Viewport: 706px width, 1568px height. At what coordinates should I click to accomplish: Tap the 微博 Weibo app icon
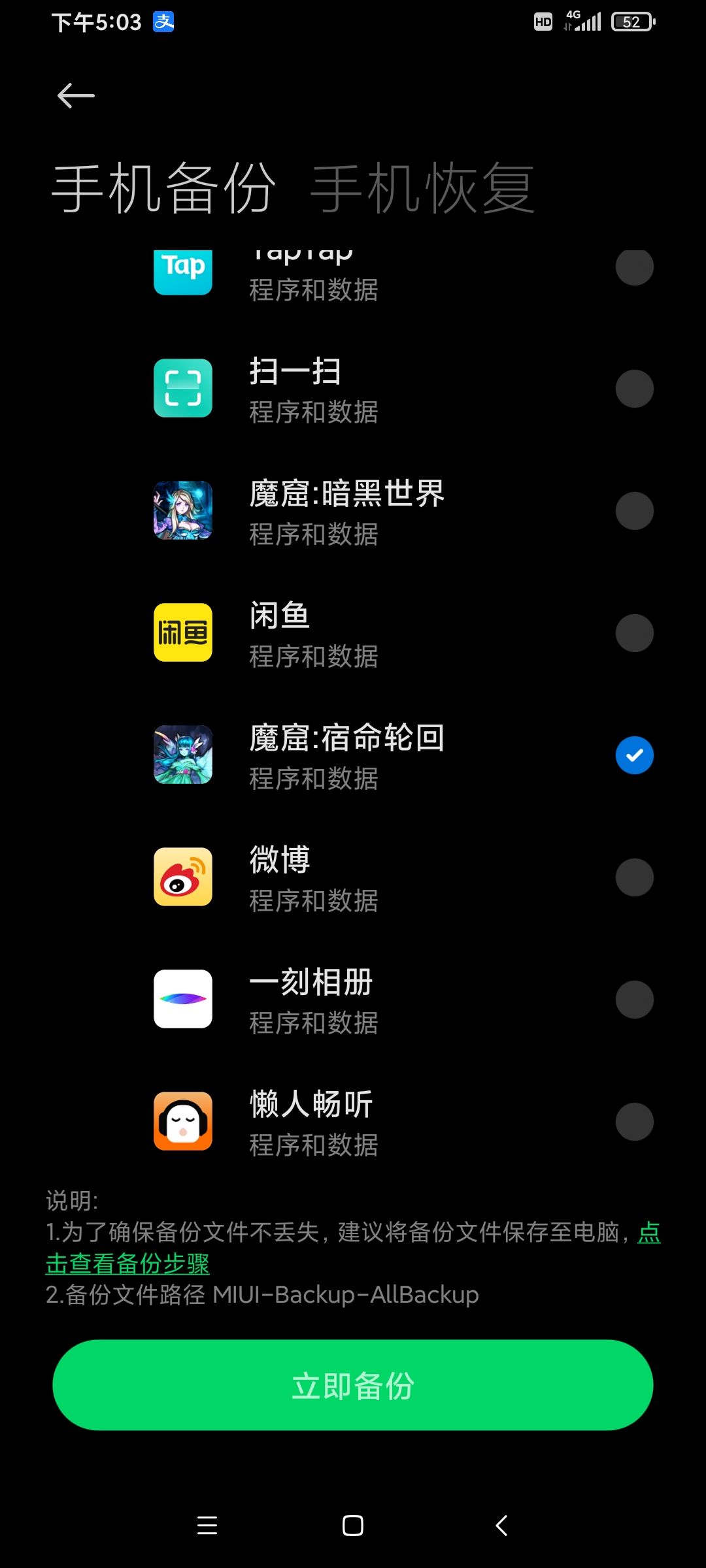(183, 877)
